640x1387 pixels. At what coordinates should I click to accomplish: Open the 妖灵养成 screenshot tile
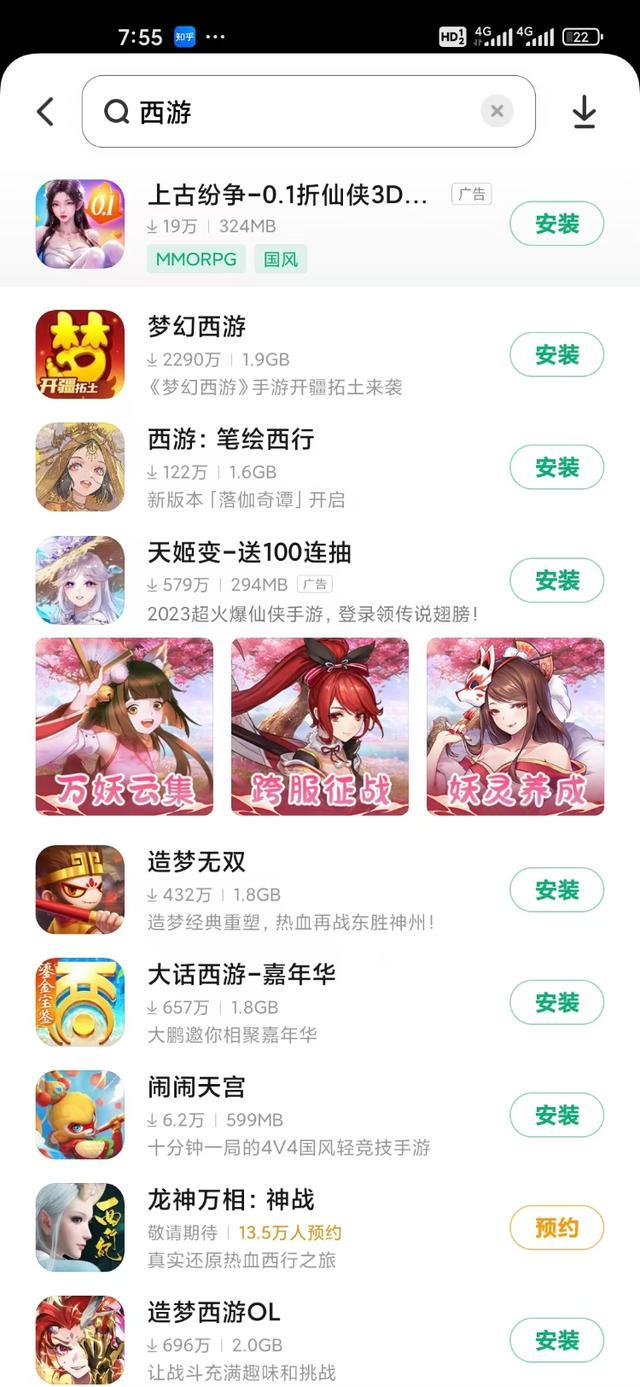tap(515, 726)
